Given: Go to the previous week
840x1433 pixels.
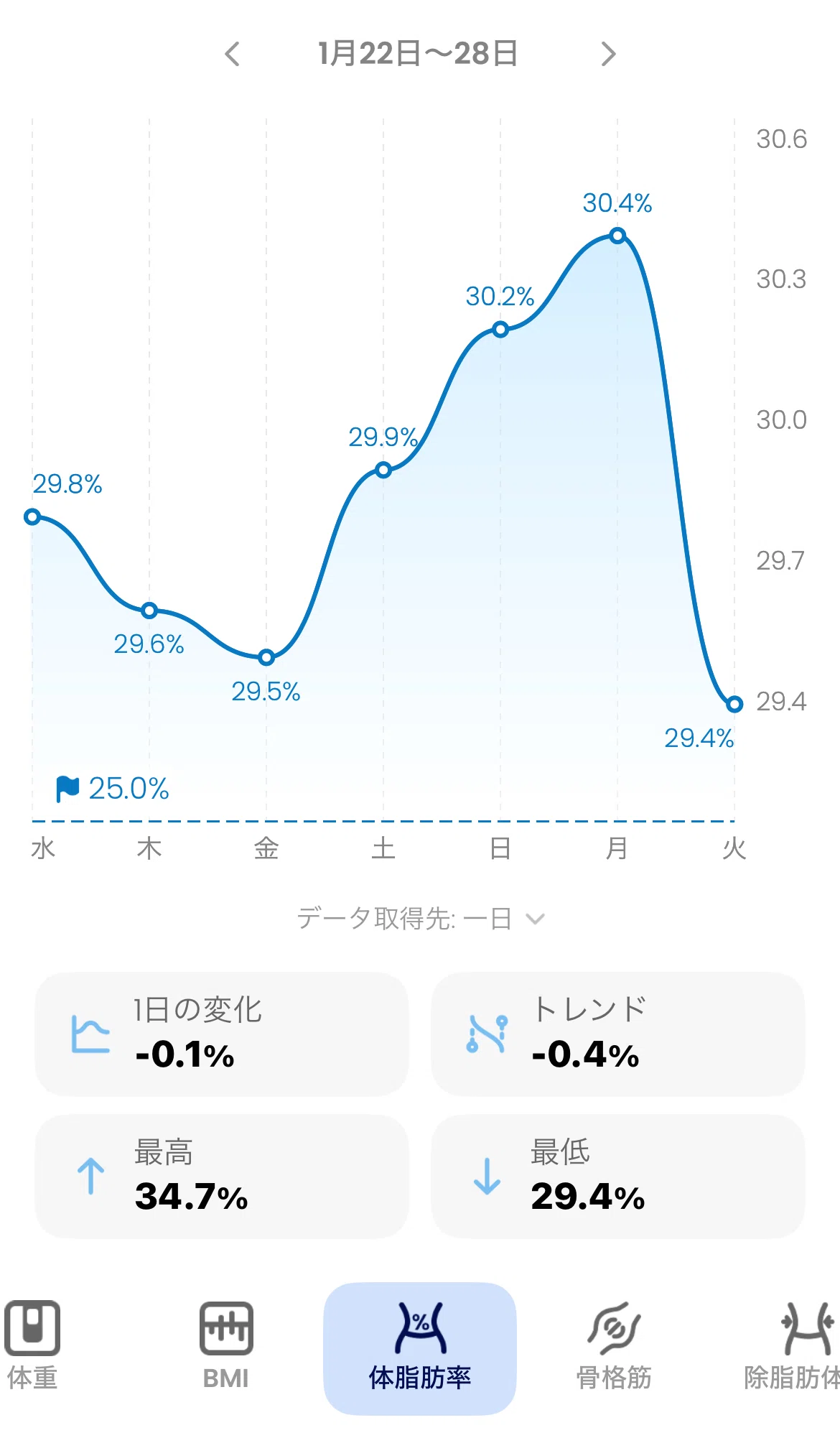Looking at the screenshot, I should click(232, 54).
